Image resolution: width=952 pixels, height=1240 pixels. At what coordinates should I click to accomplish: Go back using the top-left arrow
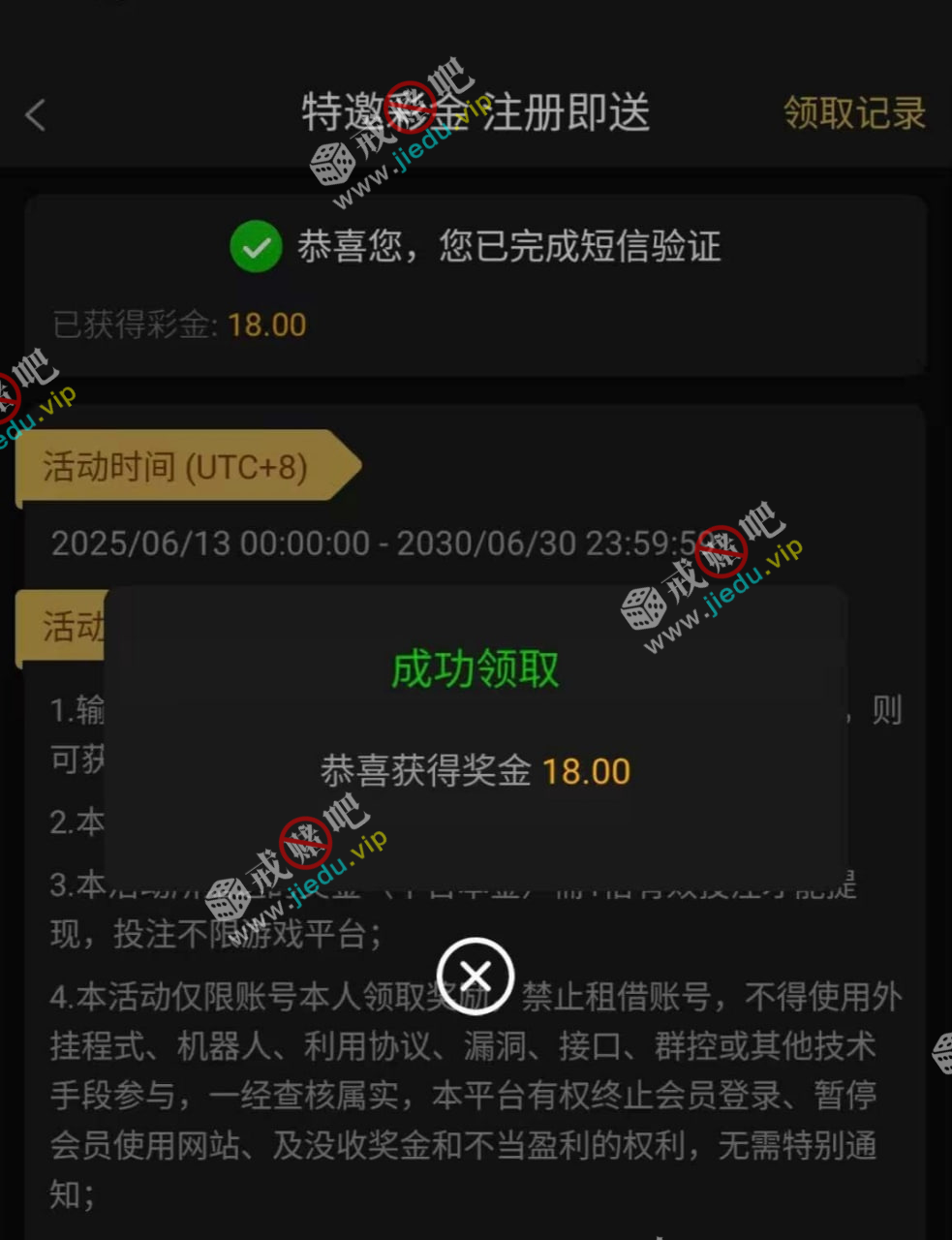click(36, 115)
